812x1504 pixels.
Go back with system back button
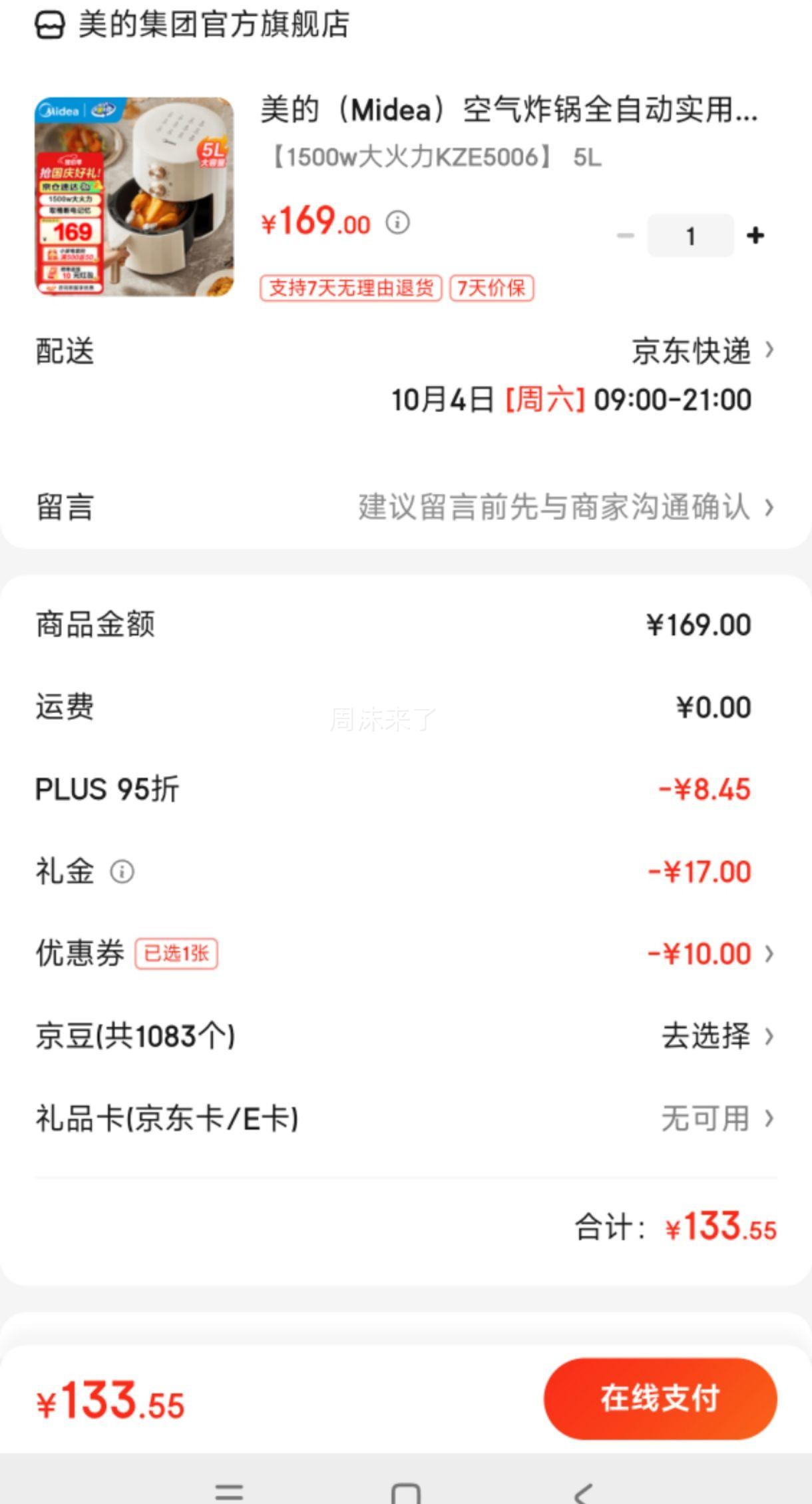coord(583,1491)
